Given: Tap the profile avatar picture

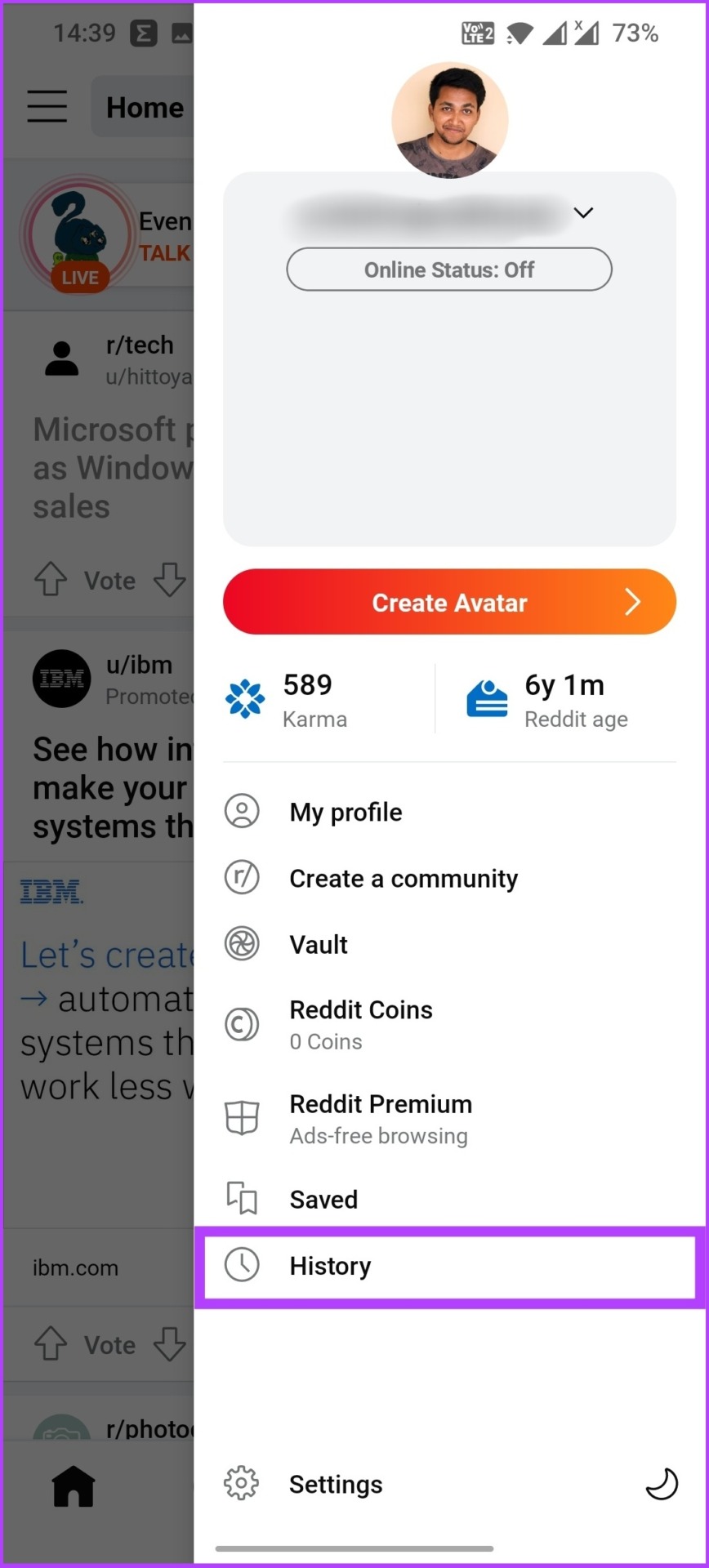Looking at the screenshot, I should tap(450, 120).
